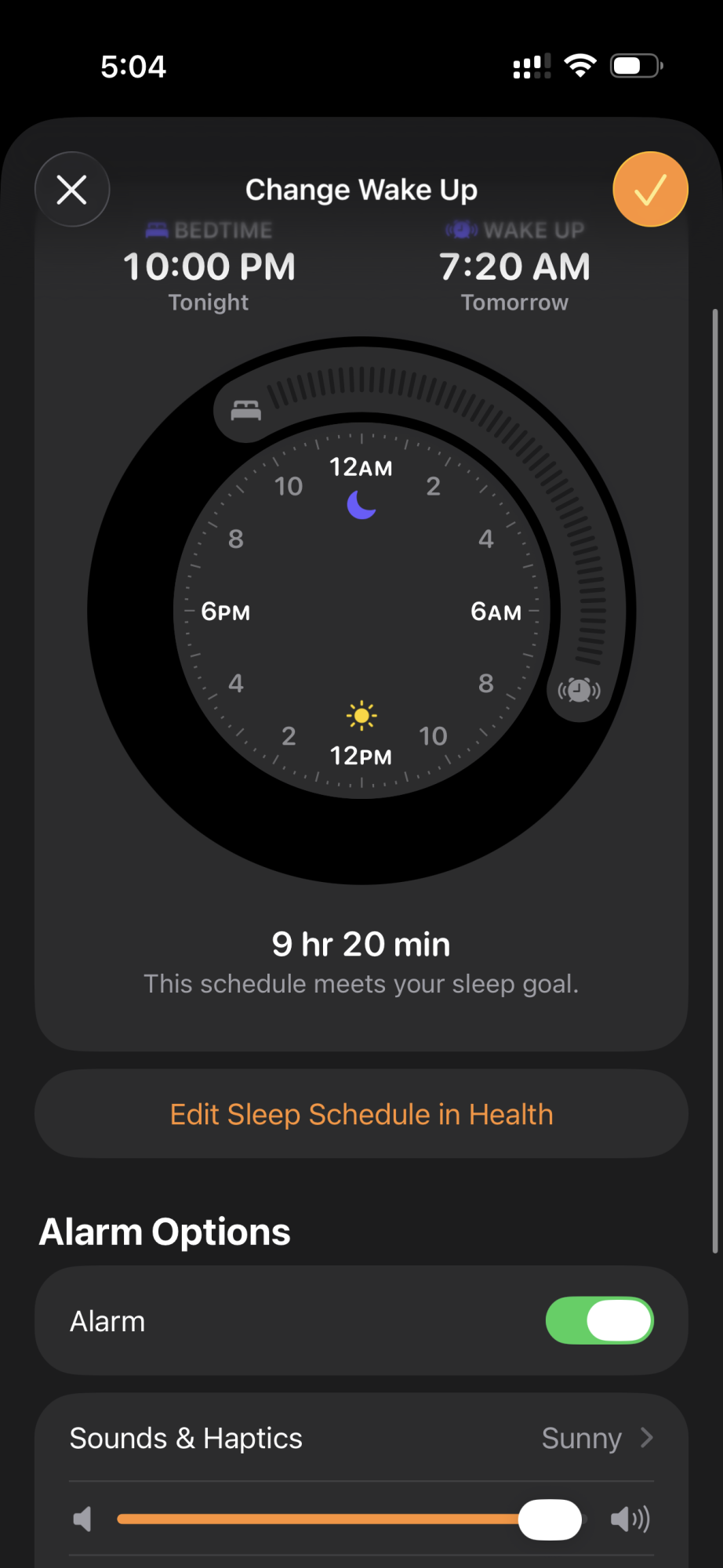Tap the alarm volume slider
This screenshot has width=723, height=1568.
350,1519
